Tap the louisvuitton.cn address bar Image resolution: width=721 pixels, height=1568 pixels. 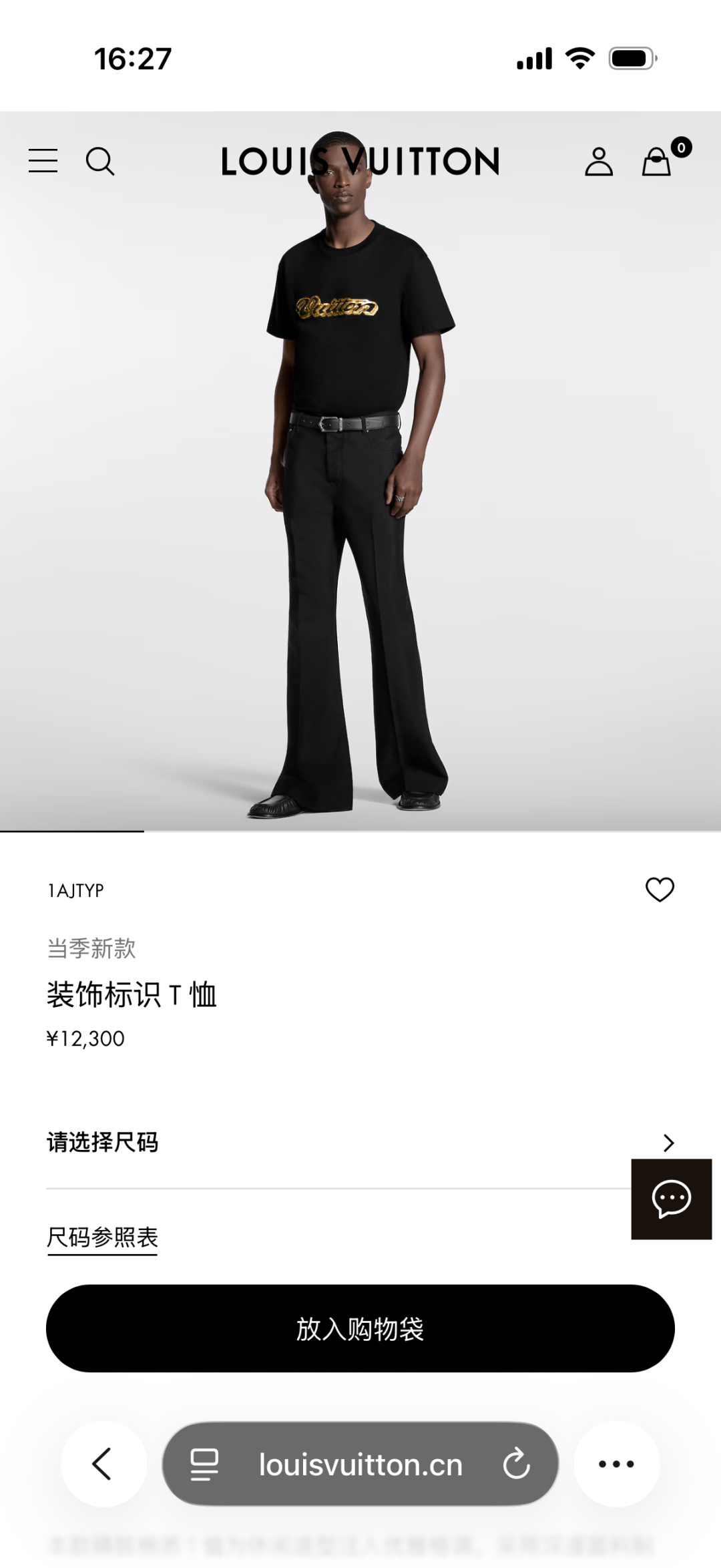360,1464
